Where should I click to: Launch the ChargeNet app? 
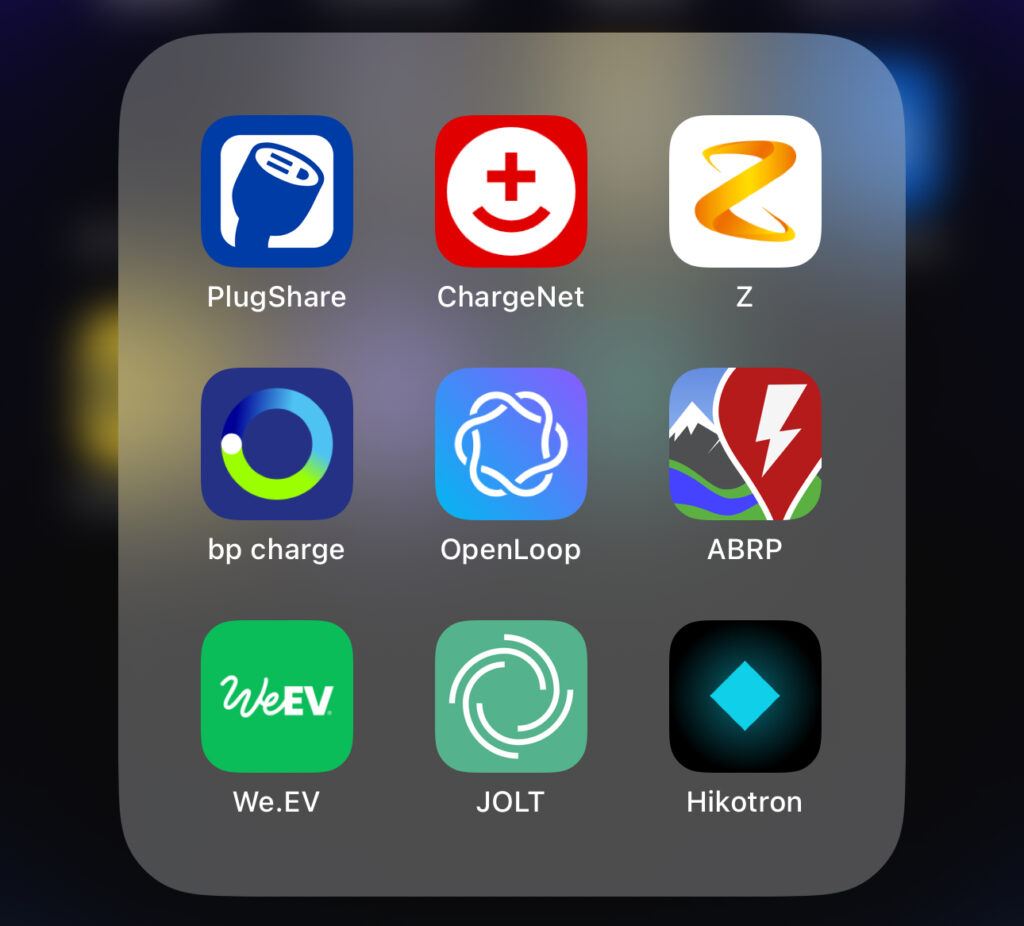point(511,191)
